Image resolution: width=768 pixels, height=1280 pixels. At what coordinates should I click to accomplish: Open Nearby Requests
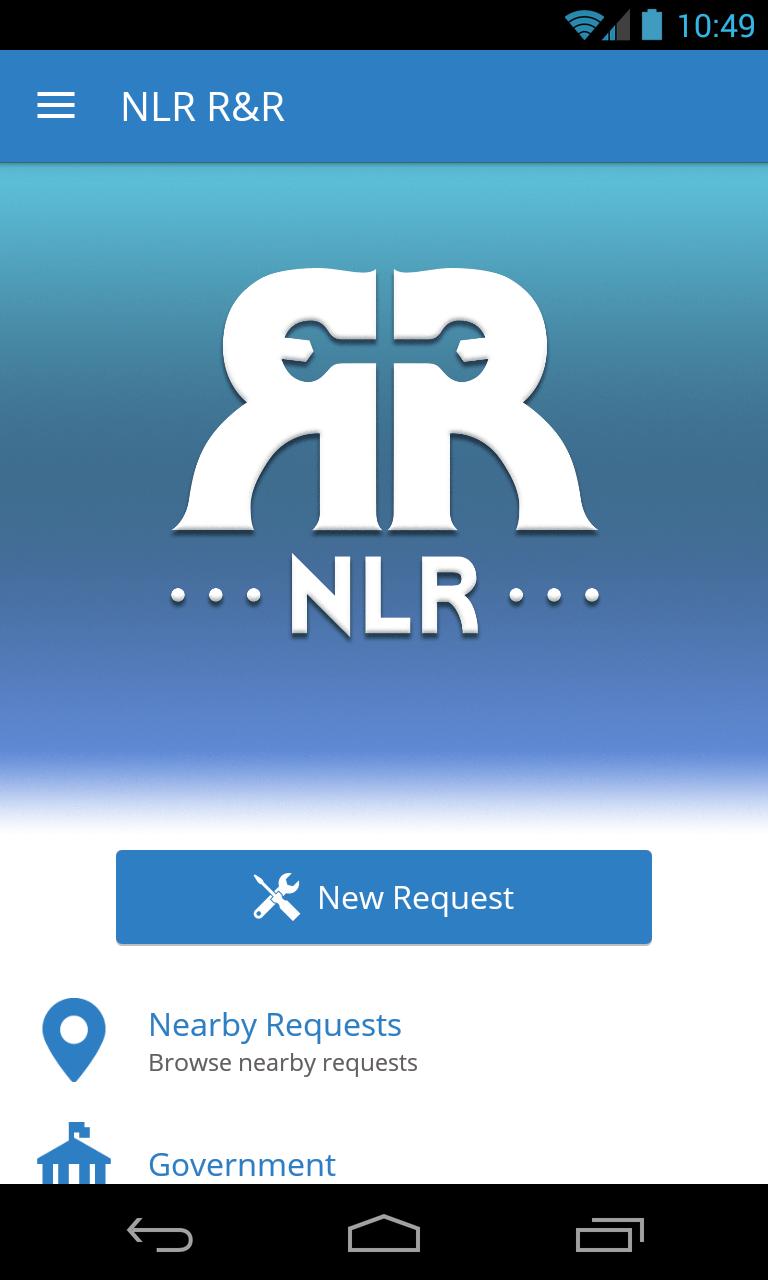[x=275, y=1040]
